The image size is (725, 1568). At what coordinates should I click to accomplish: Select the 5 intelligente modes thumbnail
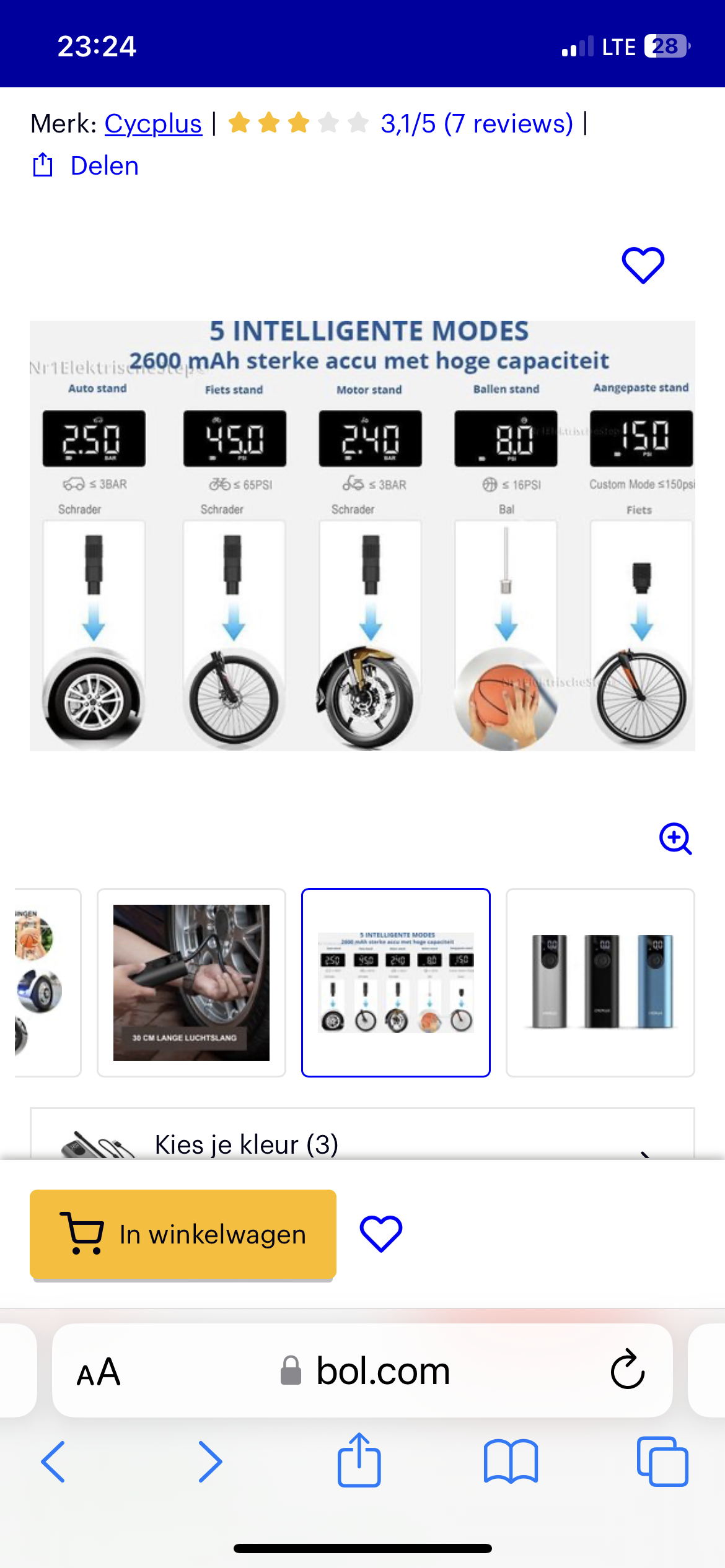395,983
